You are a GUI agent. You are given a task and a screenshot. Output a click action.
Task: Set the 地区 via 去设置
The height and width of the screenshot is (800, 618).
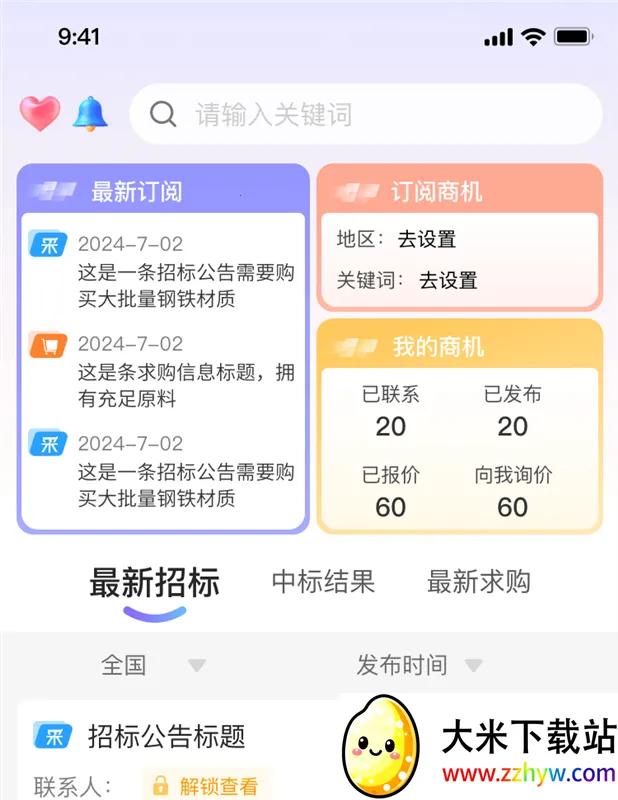pyautogui.click(x=426, y=239)
